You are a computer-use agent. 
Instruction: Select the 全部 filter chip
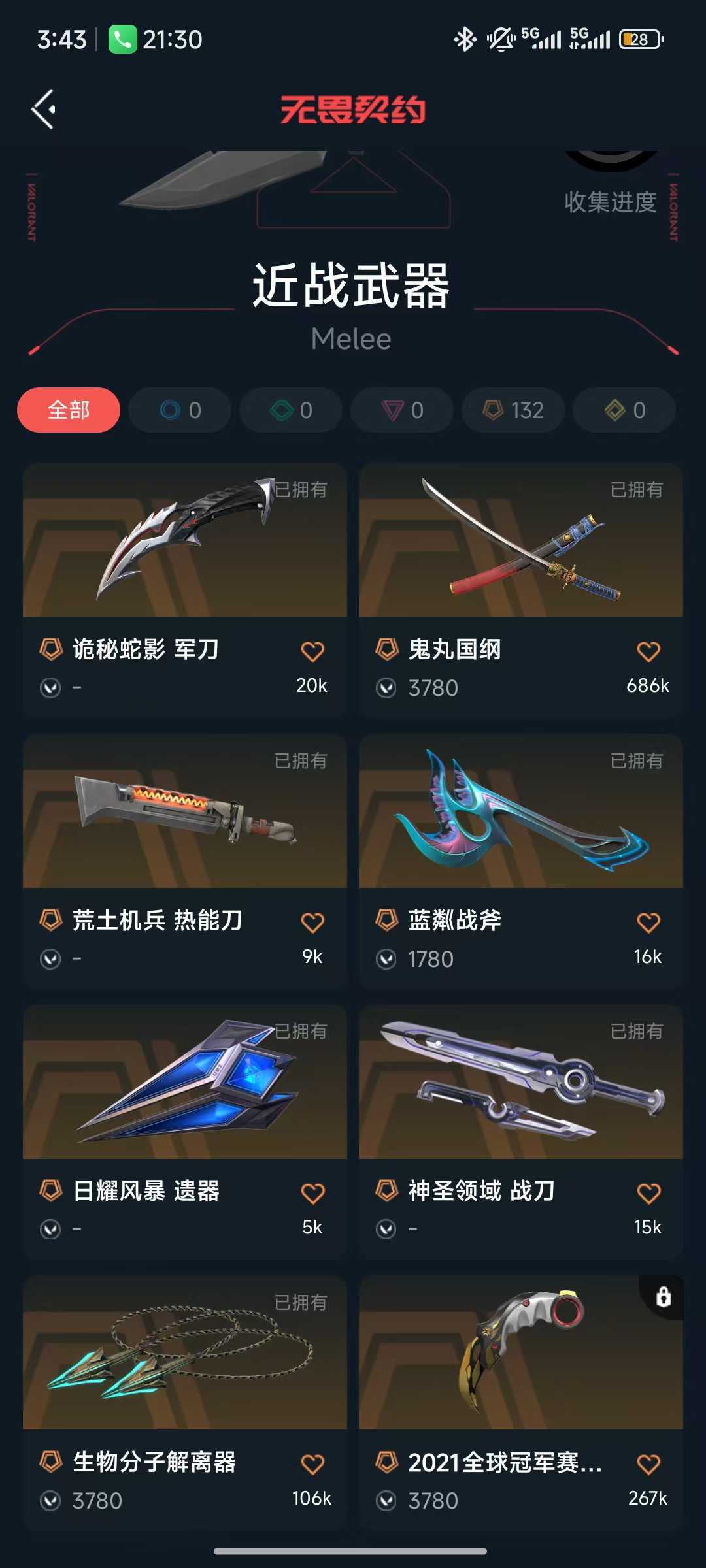(69, 410)
